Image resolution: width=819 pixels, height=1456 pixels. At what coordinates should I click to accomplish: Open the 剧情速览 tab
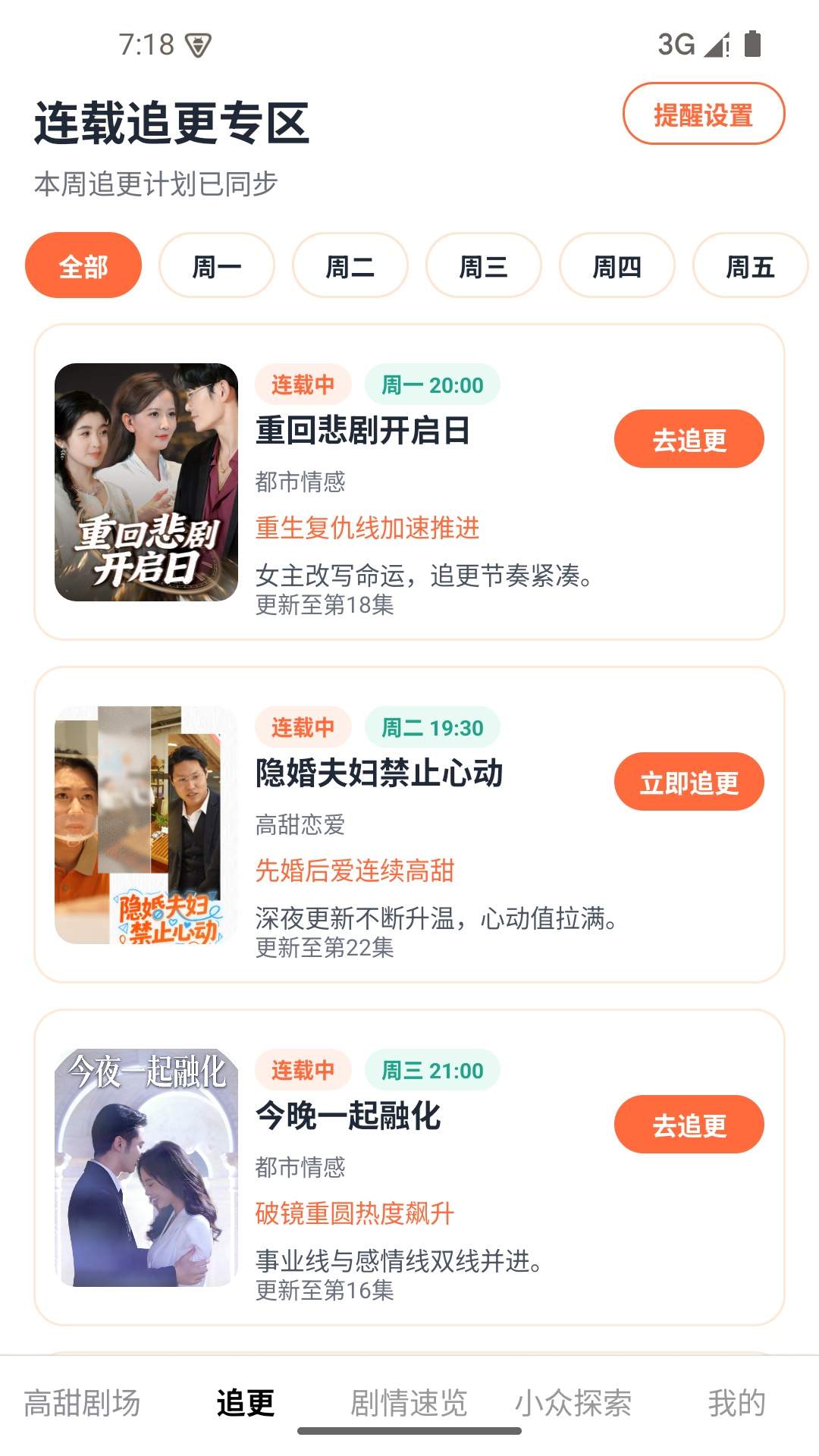point(409,1403)
